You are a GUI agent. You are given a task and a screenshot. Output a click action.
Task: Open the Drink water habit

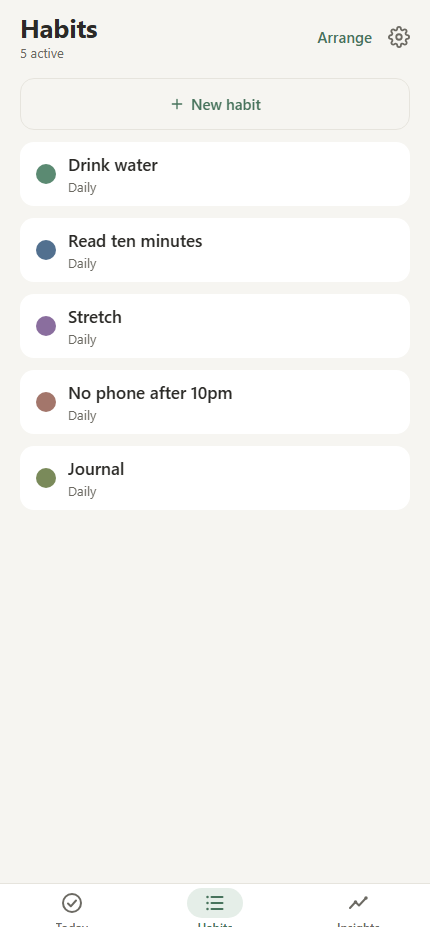tap(215, 174)
